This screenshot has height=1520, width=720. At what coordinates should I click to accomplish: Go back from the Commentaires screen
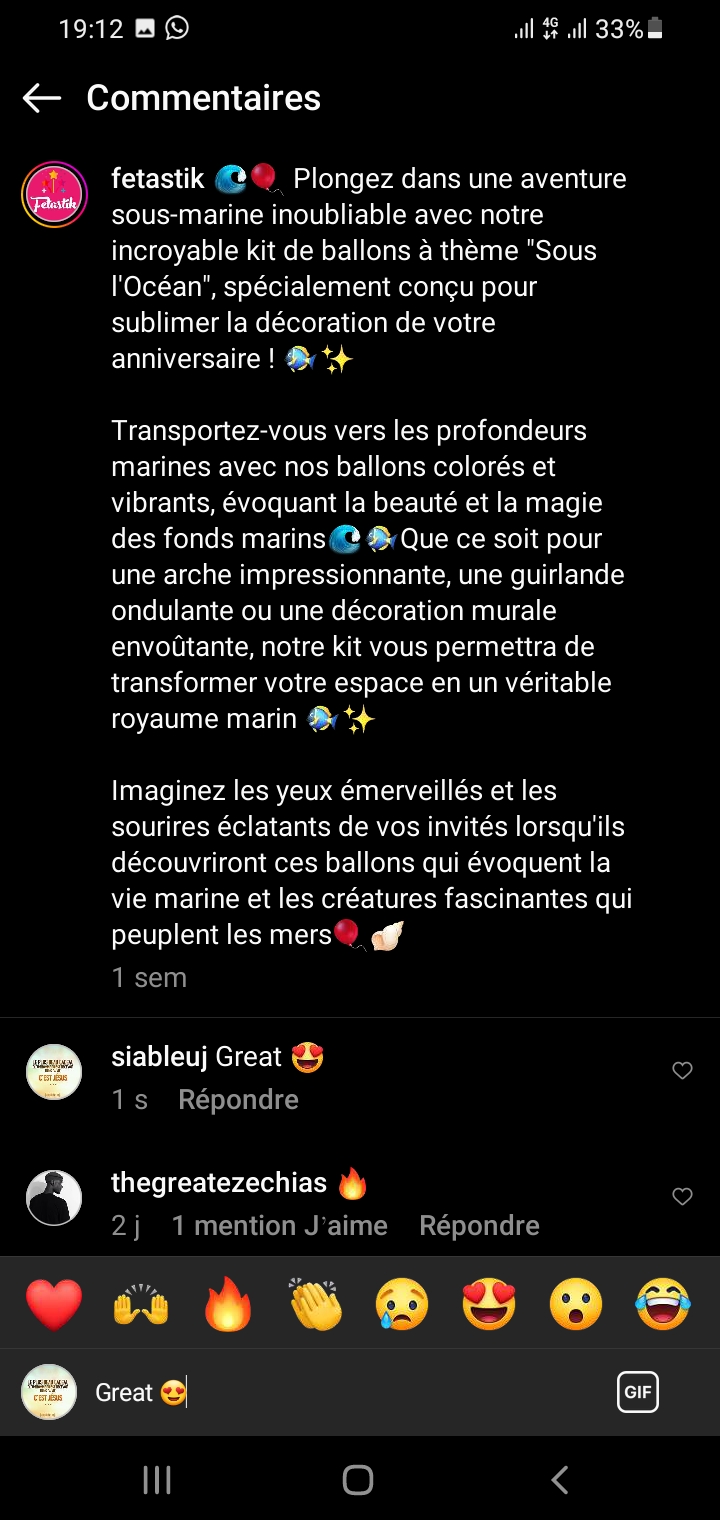coord(42,98)
